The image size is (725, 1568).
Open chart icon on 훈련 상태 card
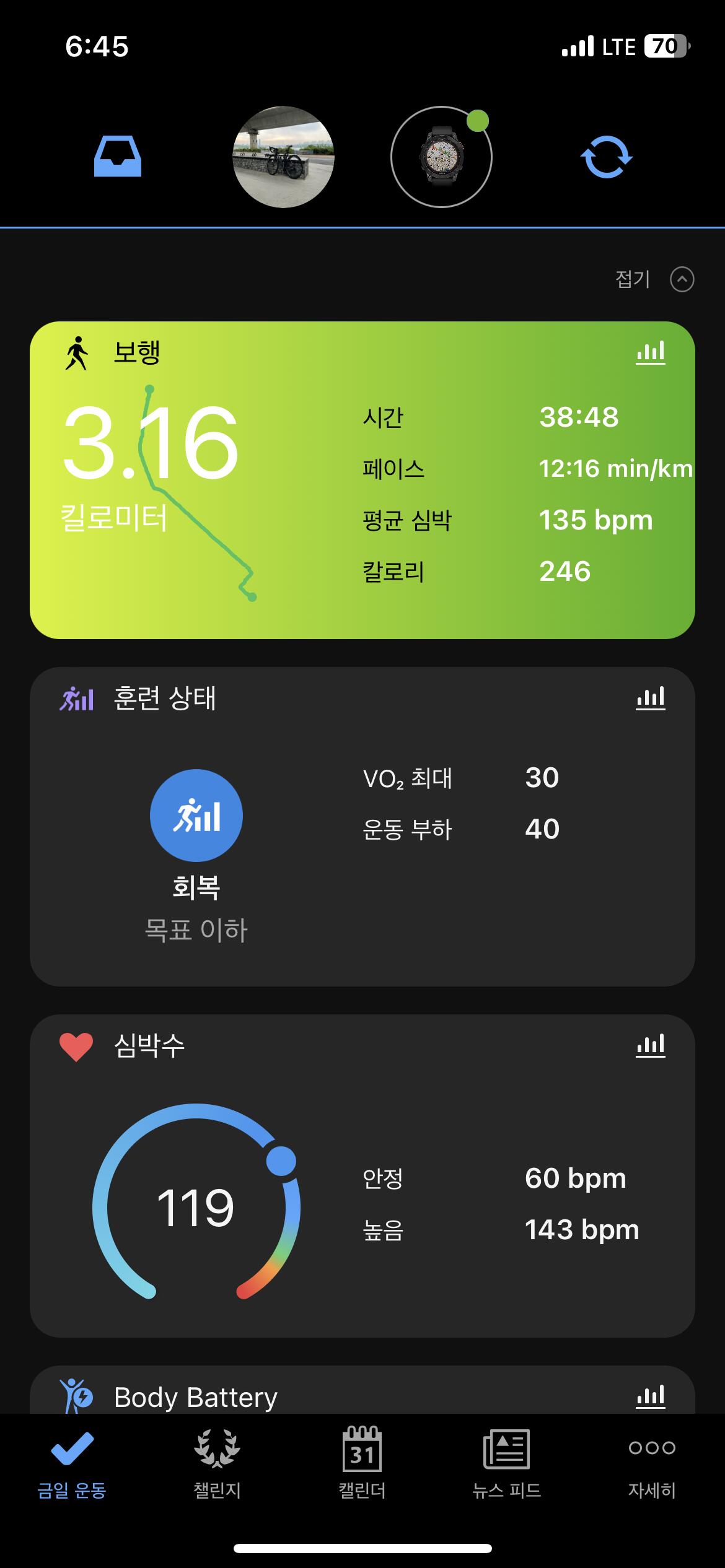coord(650,699)
